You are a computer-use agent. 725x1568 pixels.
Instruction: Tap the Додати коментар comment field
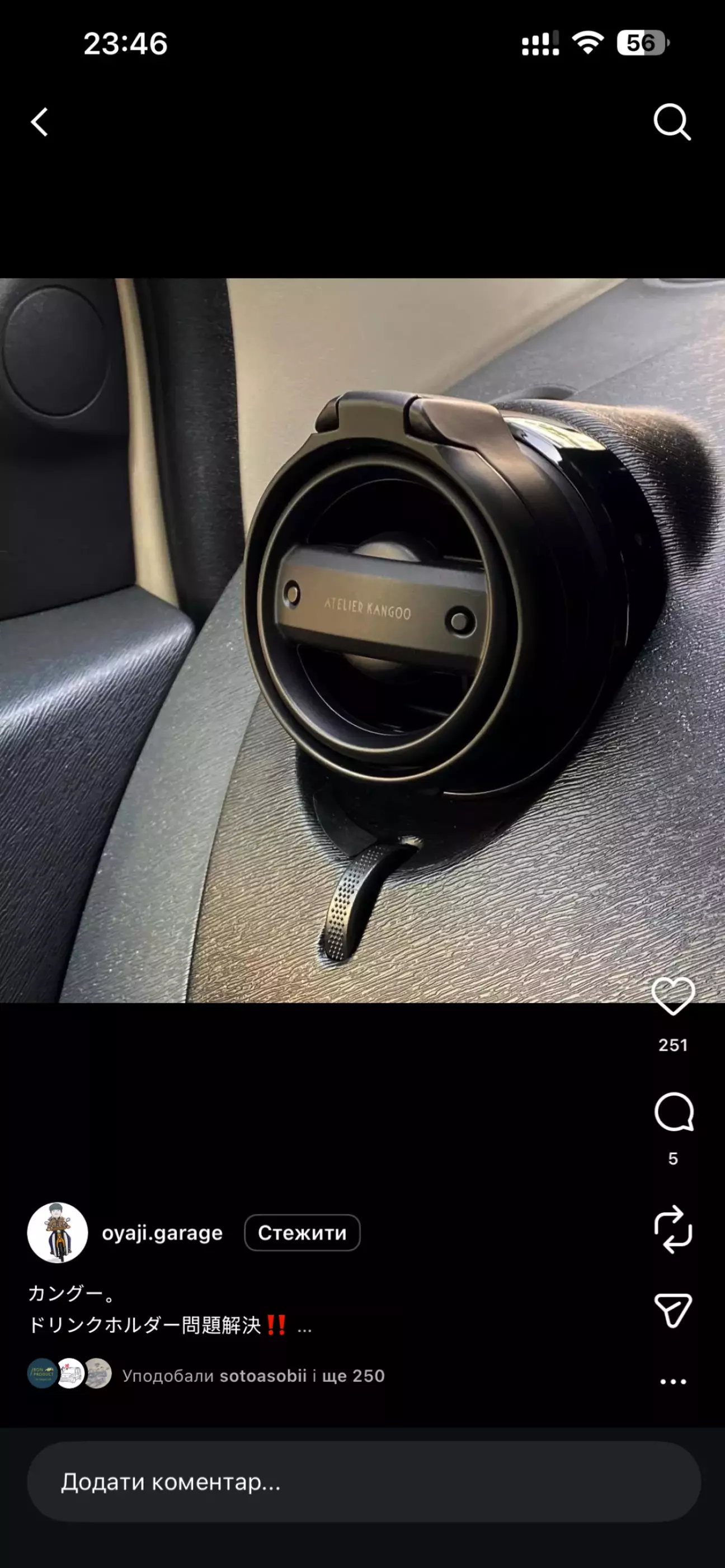click(x=364, y=1481)
